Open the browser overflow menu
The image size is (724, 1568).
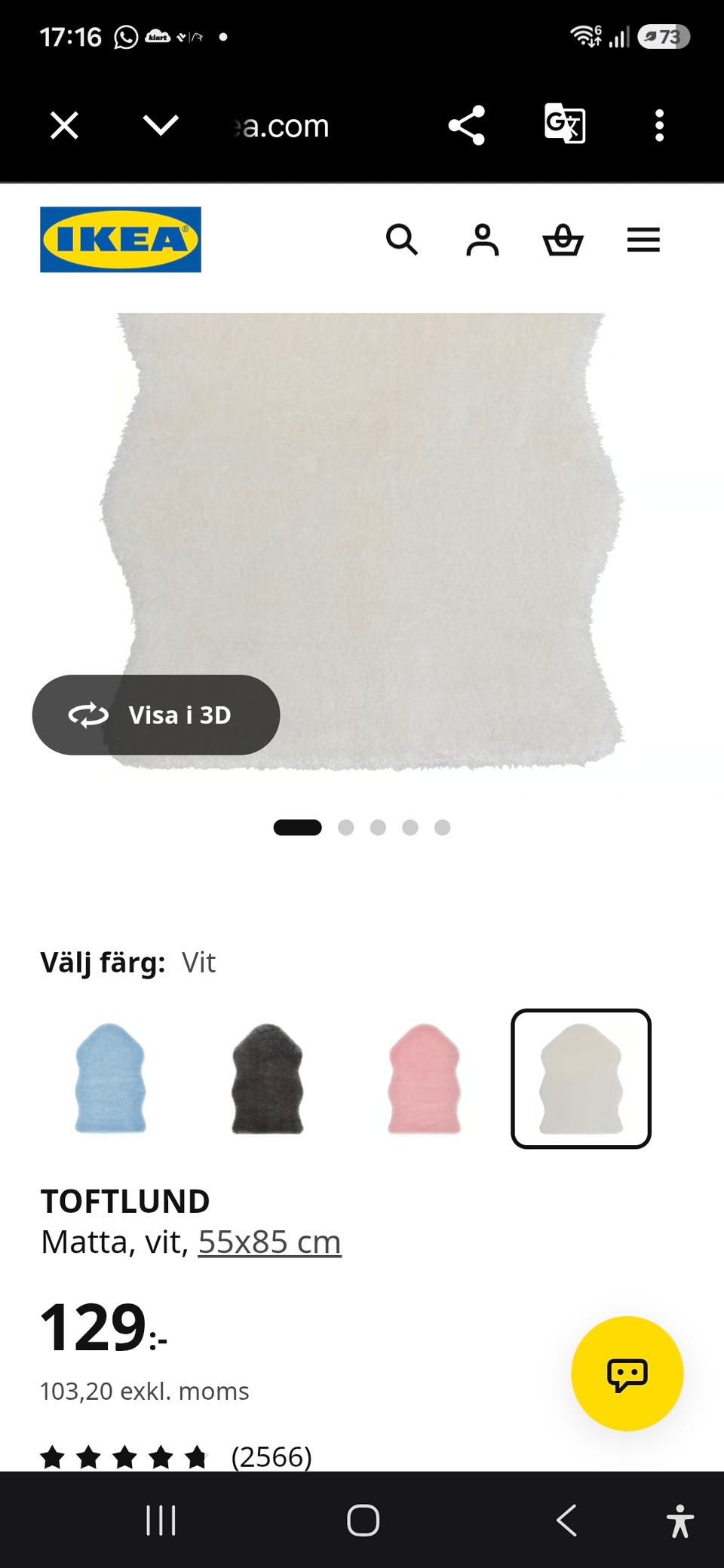[x=659, y=125]
